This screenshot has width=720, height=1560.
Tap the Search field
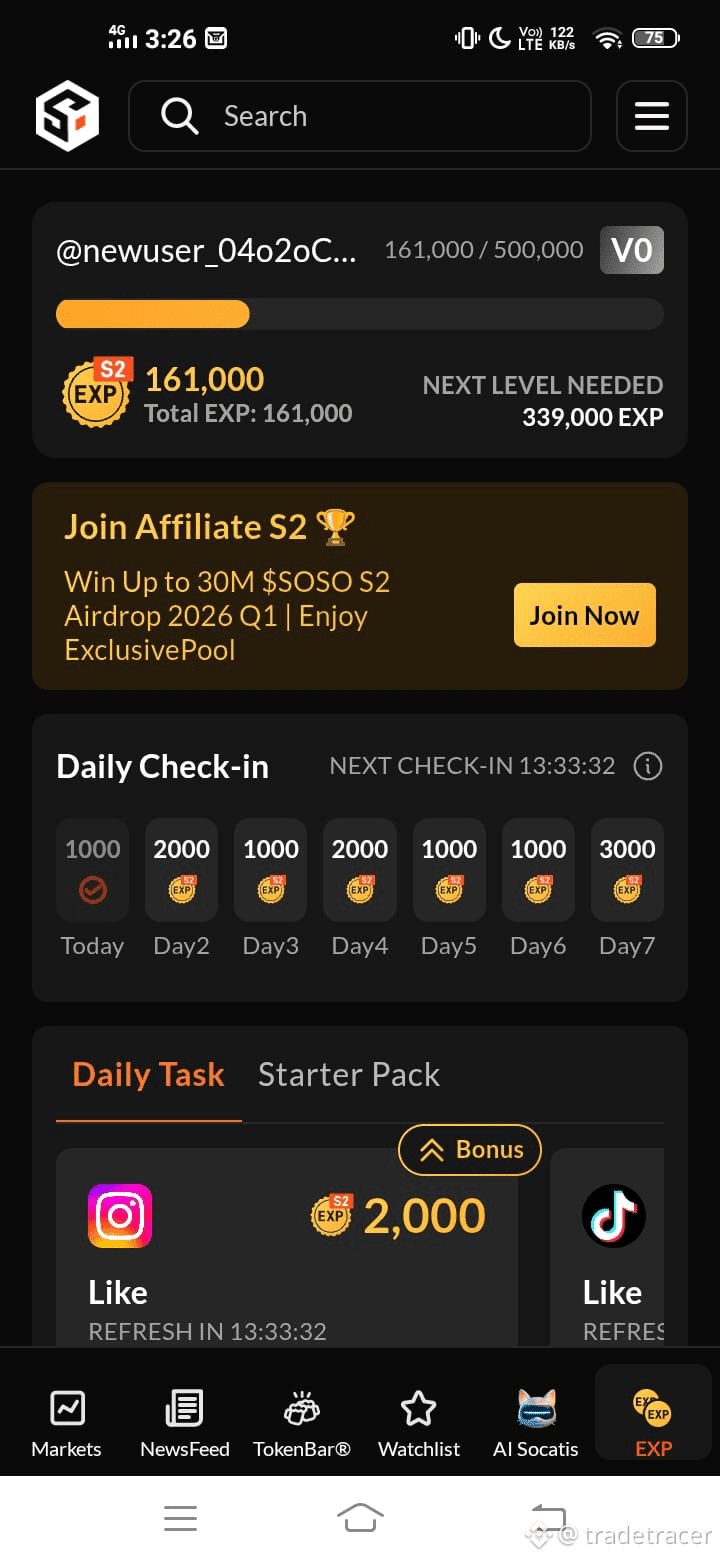tap(360, 116)
